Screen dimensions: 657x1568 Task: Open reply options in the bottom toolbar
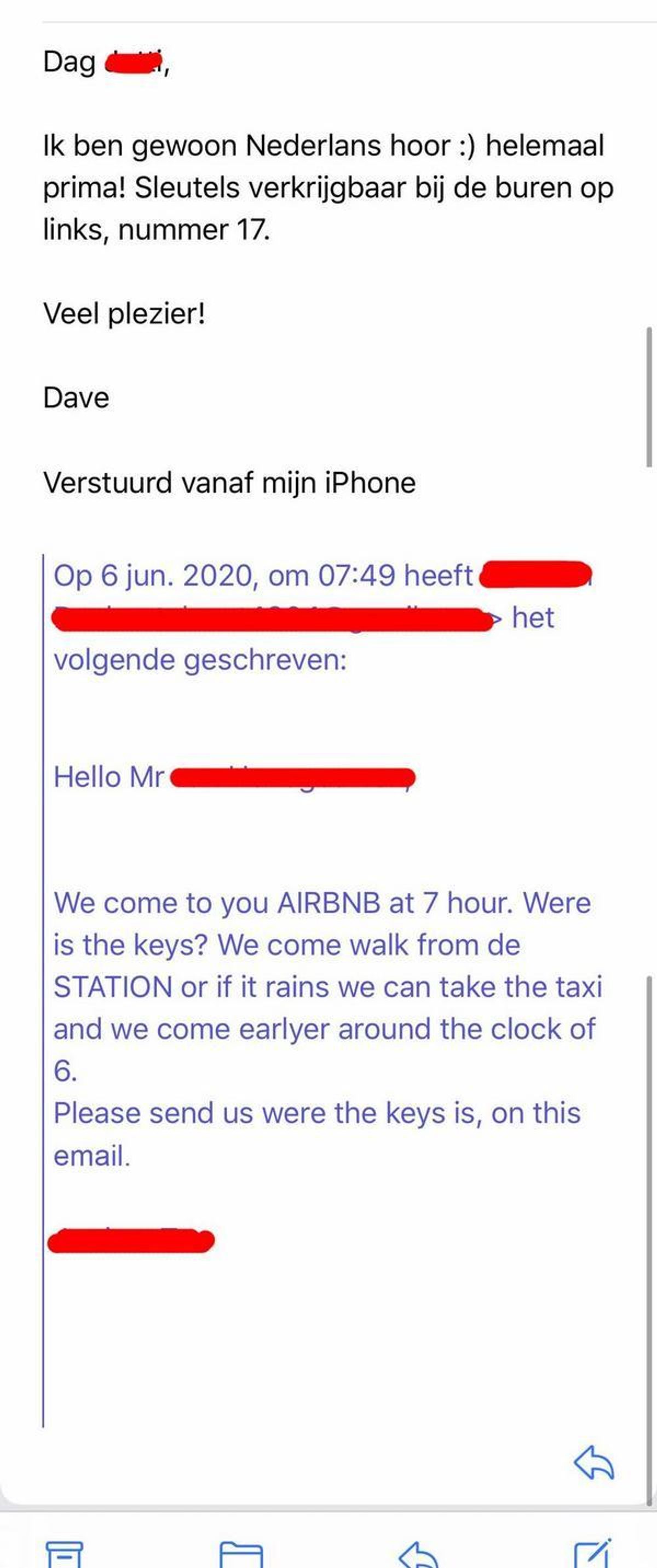[418, 1554]
